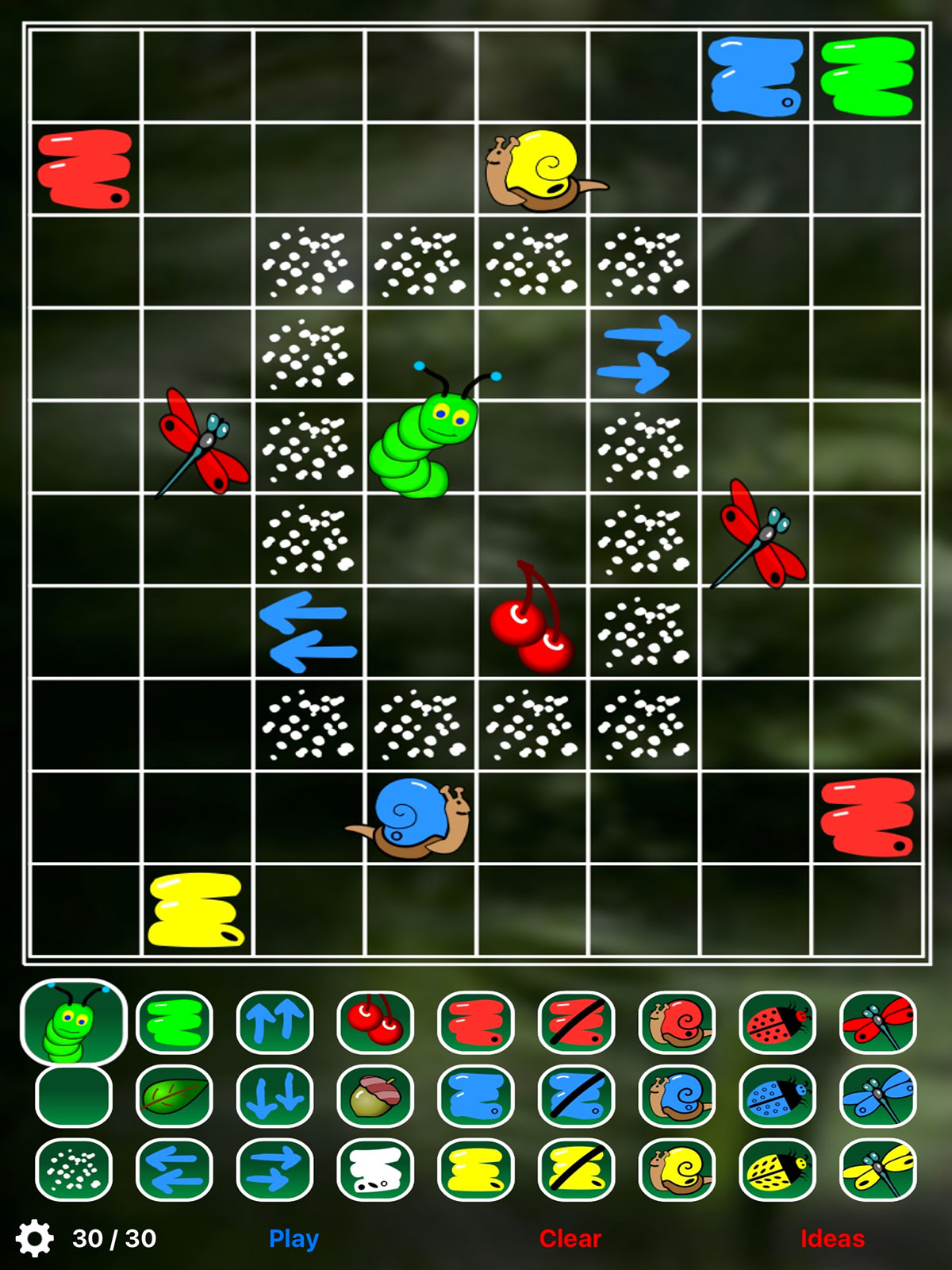
Task: Pick the white blob palette tile
Action: pyautogui.click(x=375, y=1170)
